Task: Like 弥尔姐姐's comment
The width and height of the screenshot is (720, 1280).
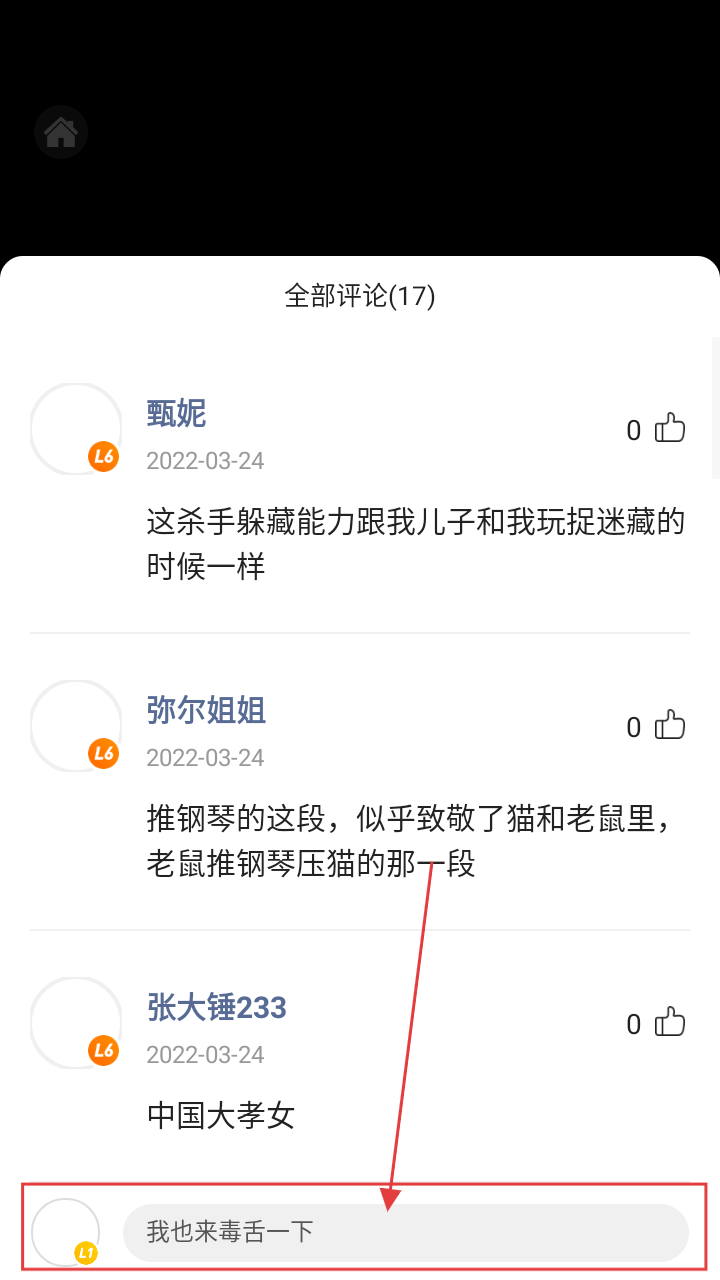Action: [x=669, y=726]
